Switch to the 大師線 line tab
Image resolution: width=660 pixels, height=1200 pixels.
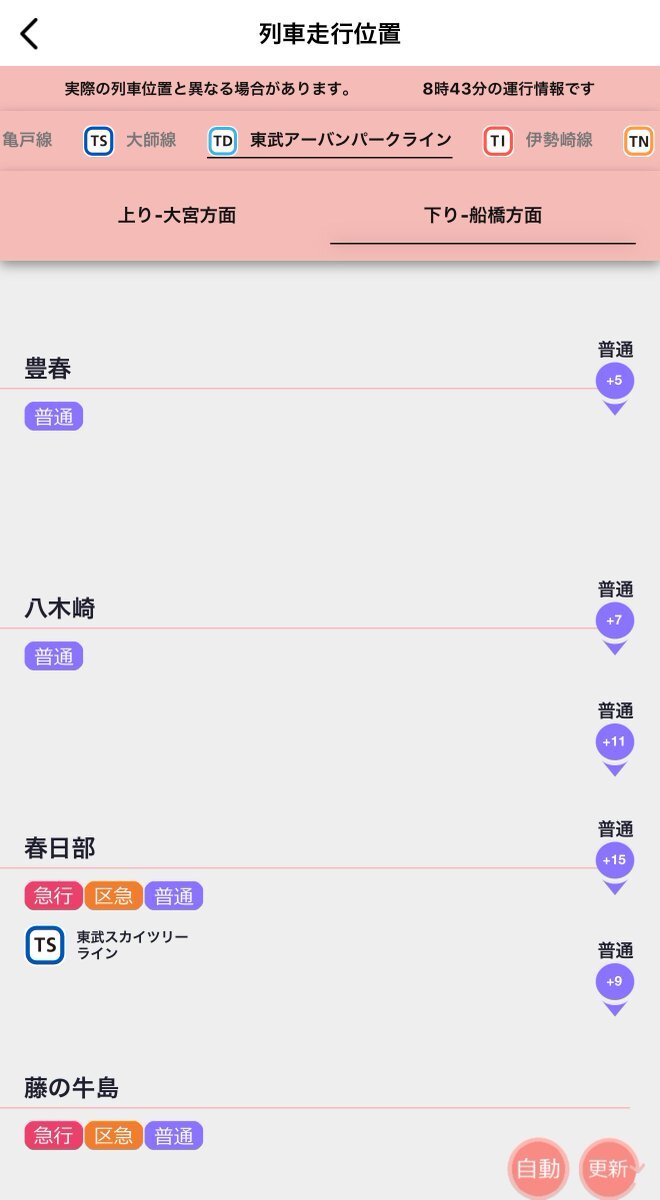pos(131,140)
